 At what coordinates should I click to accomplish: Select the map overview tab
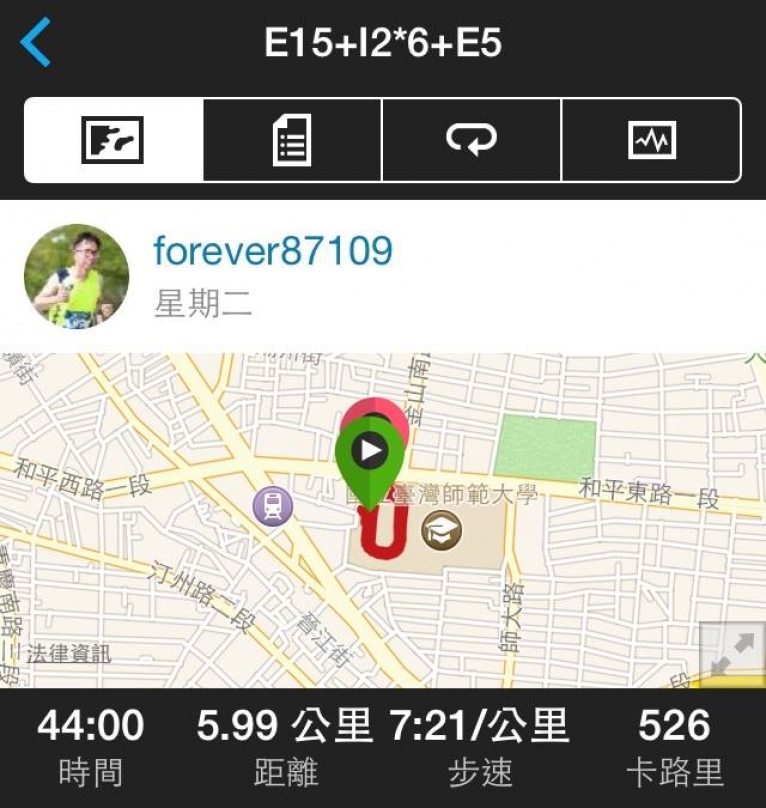(113, 140)
